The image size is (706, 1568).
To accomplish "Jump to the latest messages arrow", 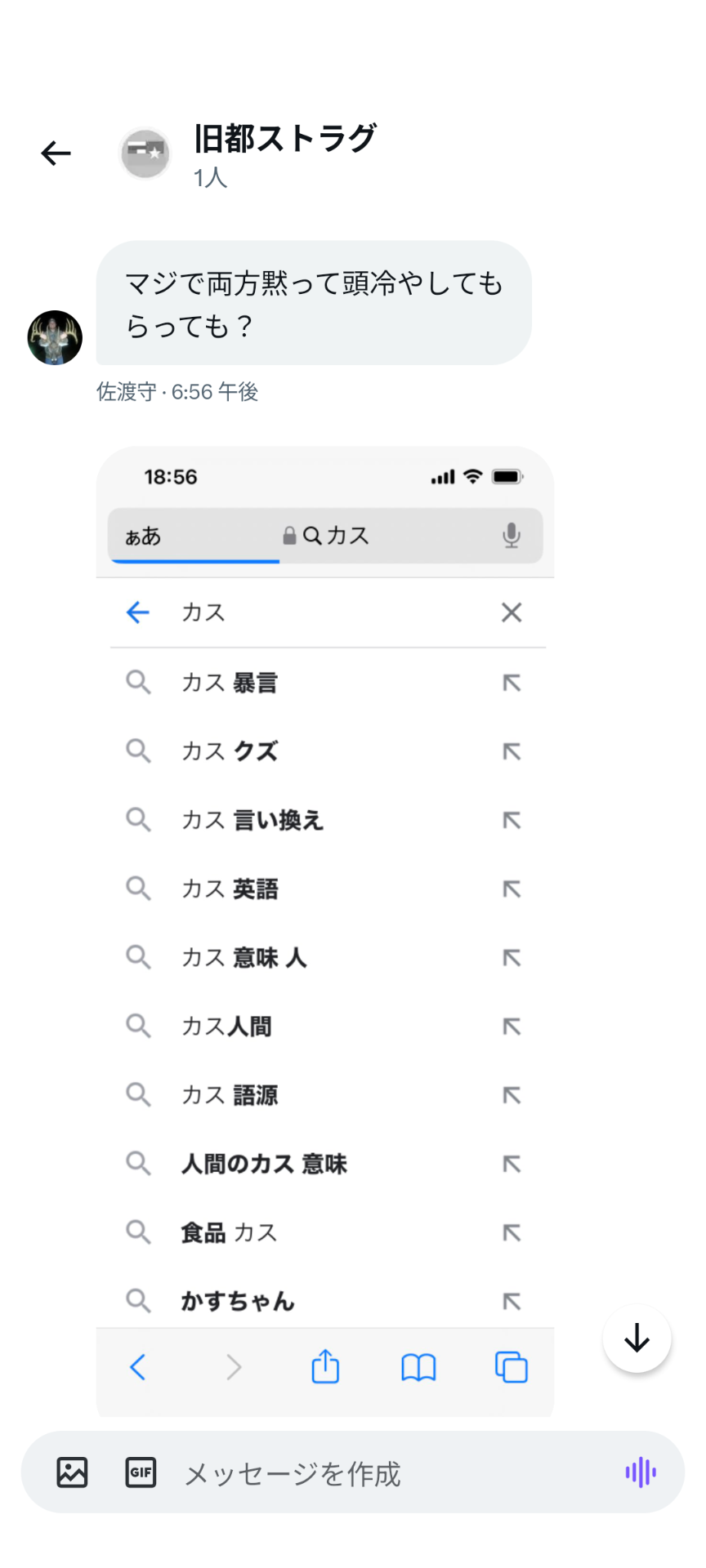I will click(x=637, y=1339).
